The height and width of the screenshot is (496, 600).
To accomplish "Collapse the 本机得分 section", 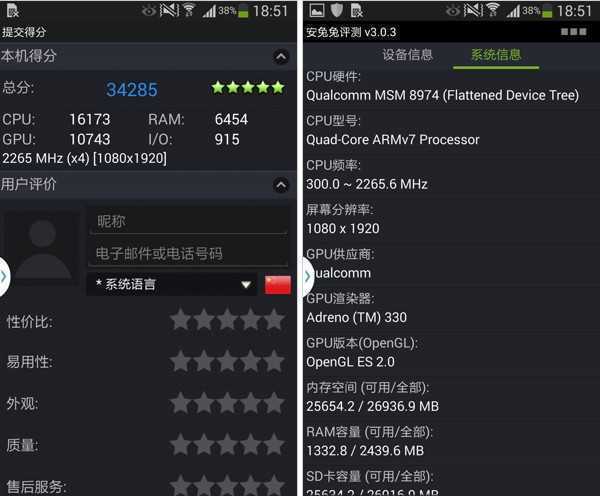I will pos(280,57).
